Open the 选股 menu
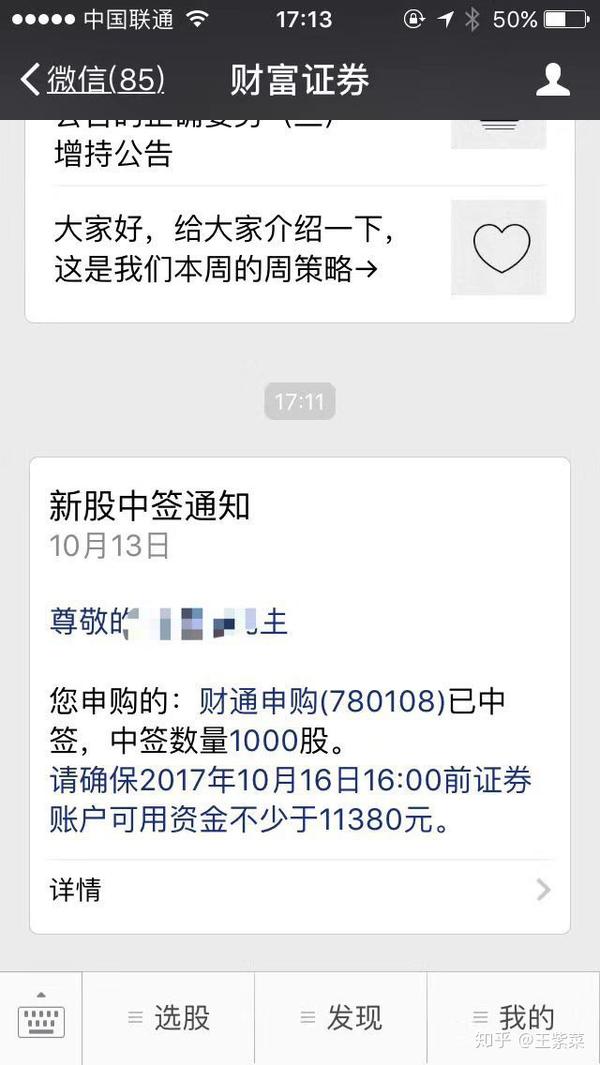 point(169,1018)
